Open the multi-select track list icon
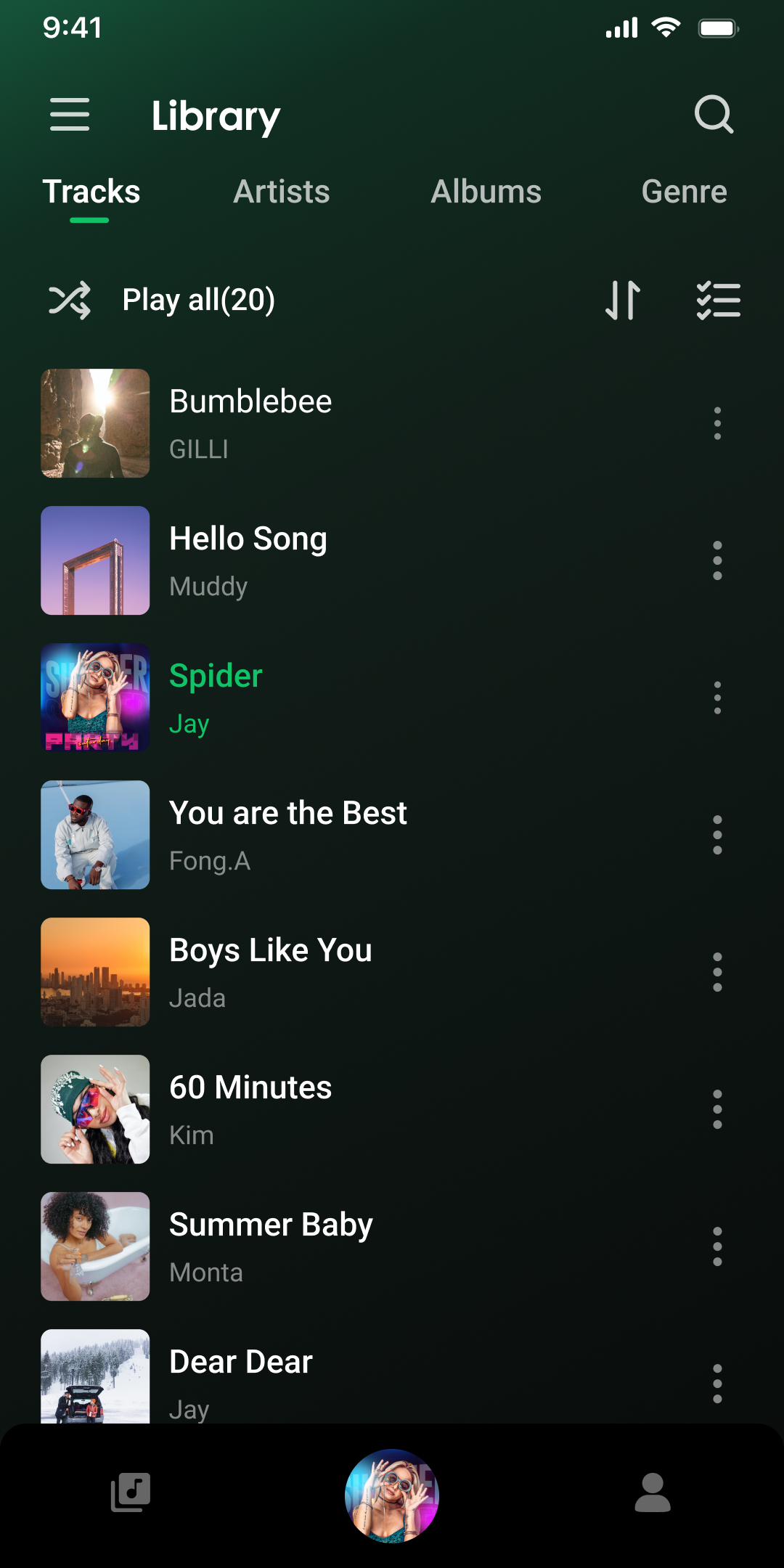Viewport: 784px width, 1568px height. coord(718,300)
